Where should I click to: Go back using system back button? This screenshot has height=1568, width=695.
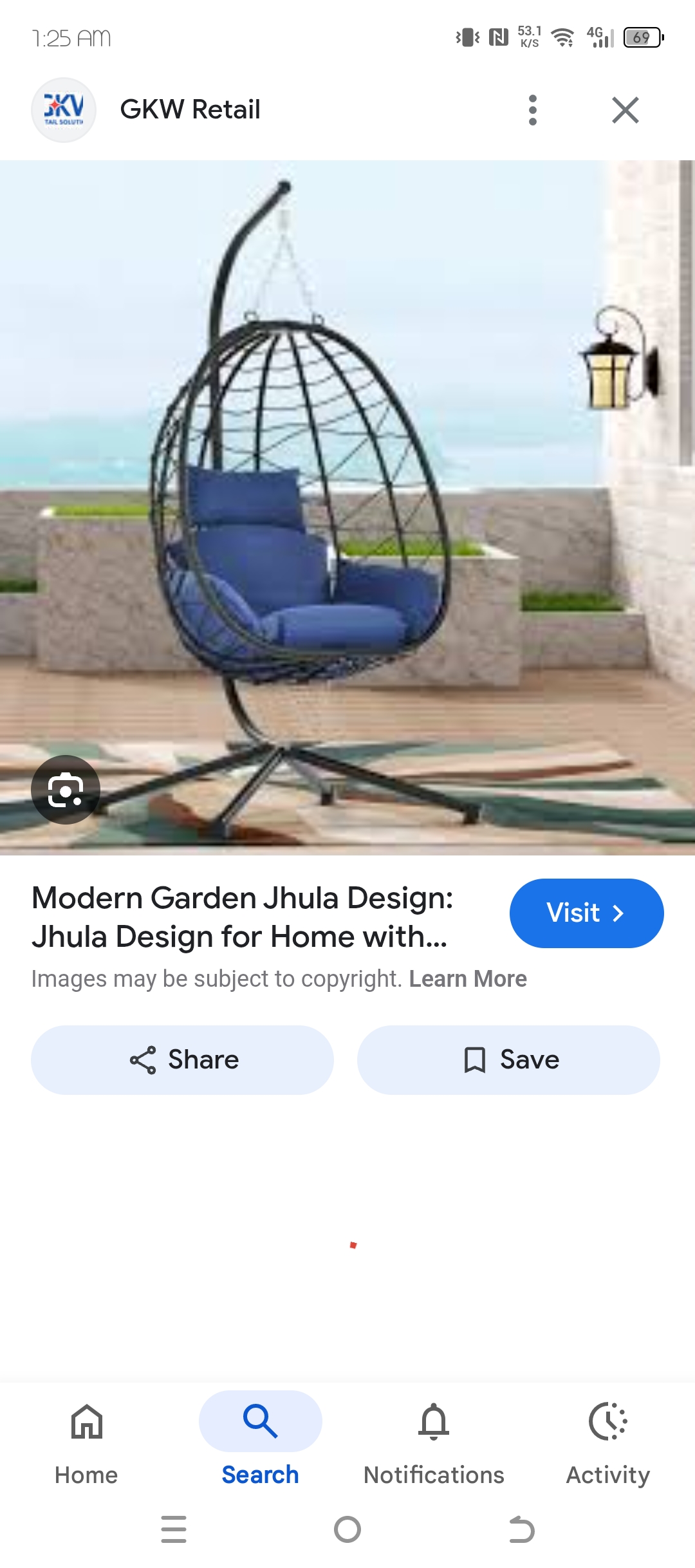point(521,1529)
